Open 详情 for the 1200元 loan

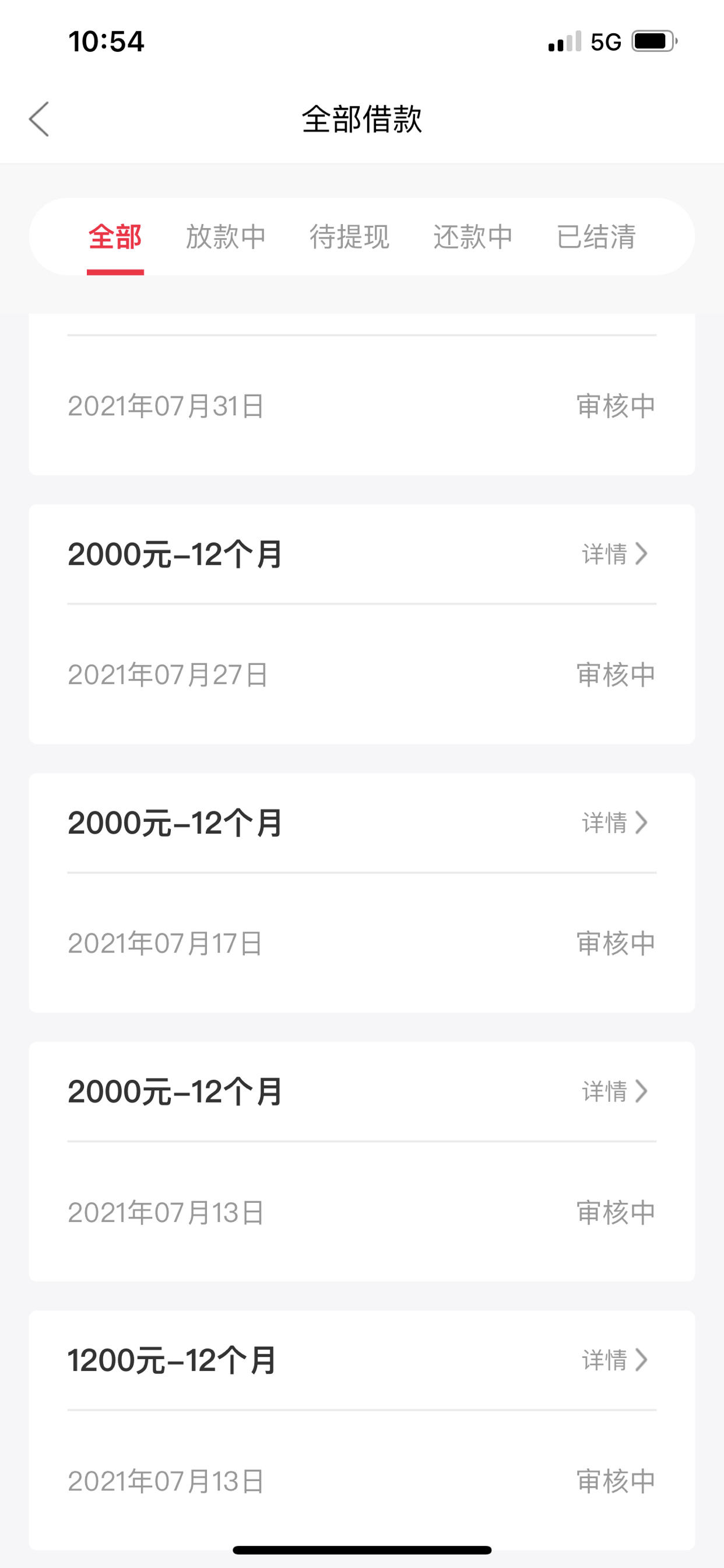(615, 1360)
